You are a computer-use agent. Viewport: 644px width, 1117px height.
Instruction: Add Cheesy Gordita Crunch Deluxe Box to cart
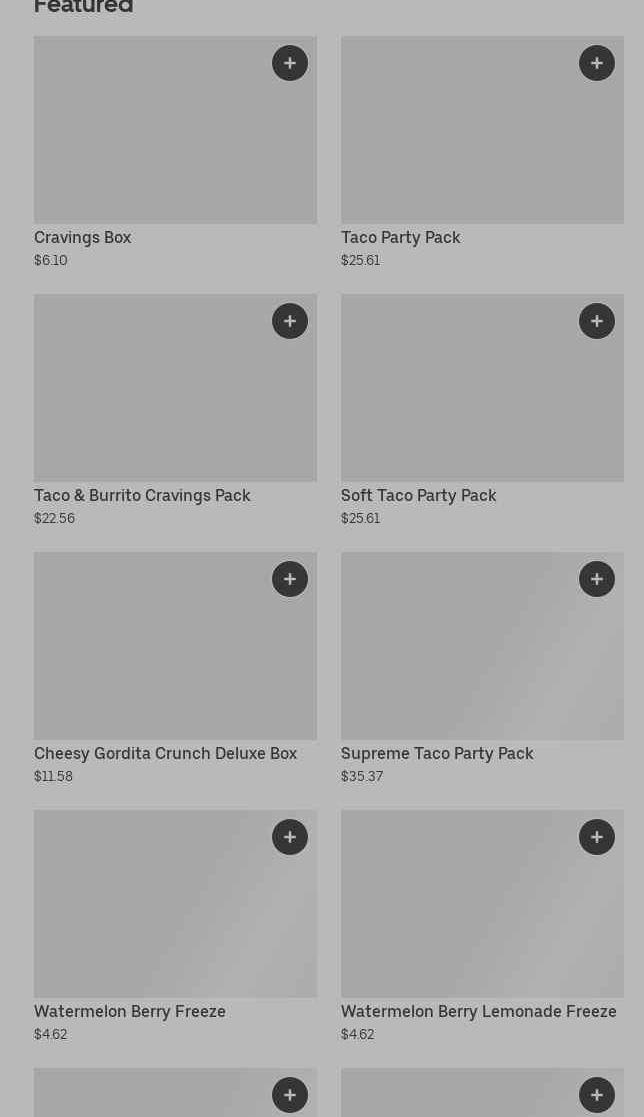[290, 579]
